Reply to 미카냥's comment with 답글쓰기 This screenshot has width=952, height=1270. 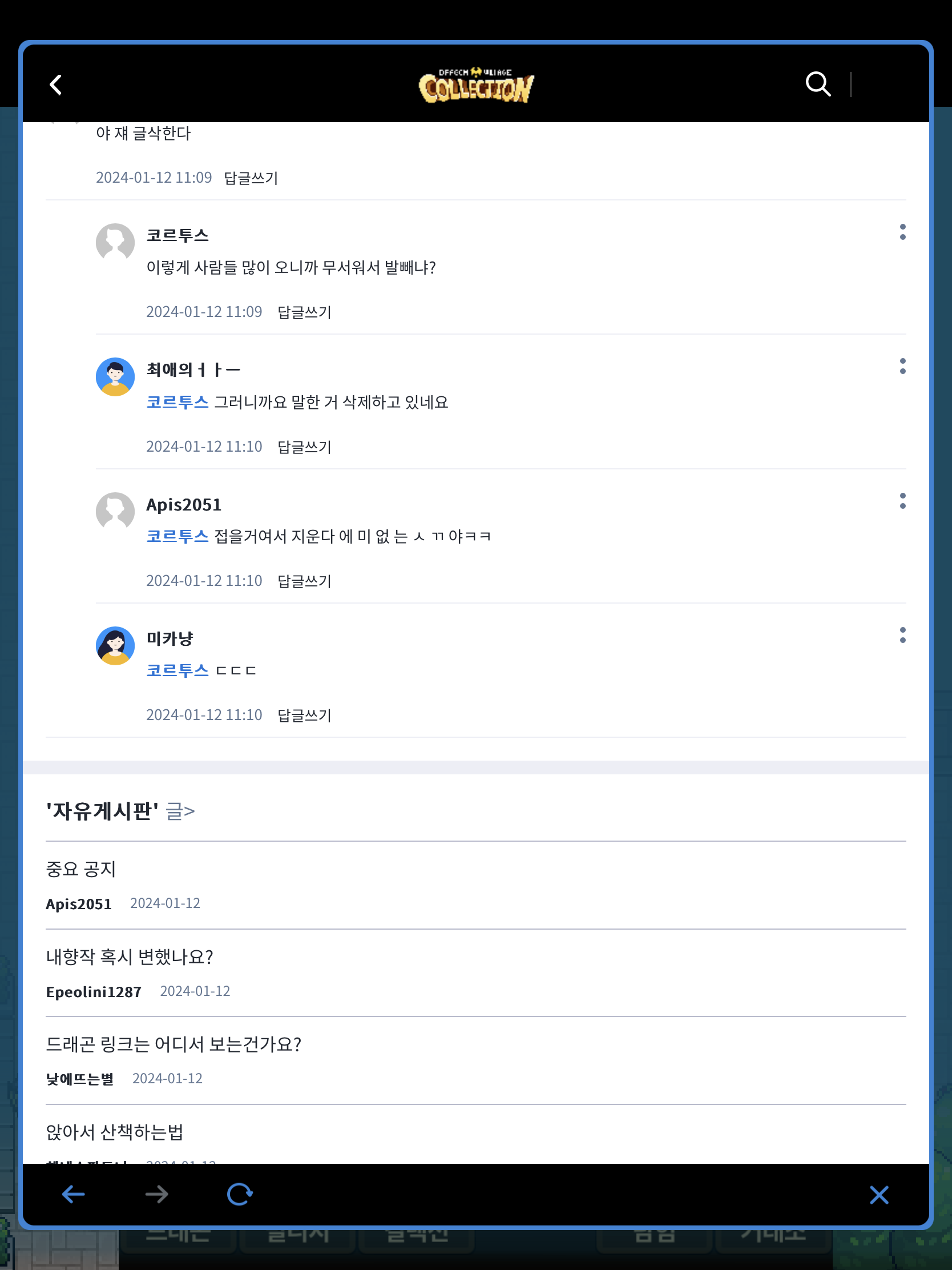click(x=304, y=716)
